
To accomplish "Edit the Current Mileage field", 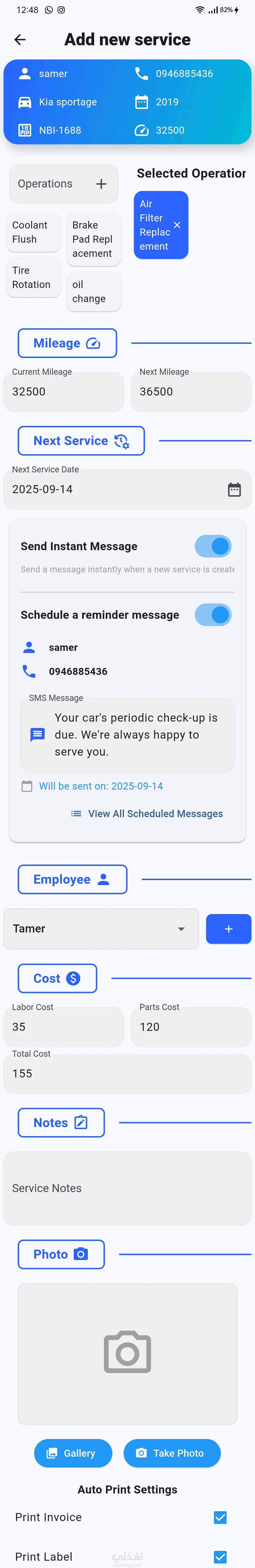I will tap(64, 391).
